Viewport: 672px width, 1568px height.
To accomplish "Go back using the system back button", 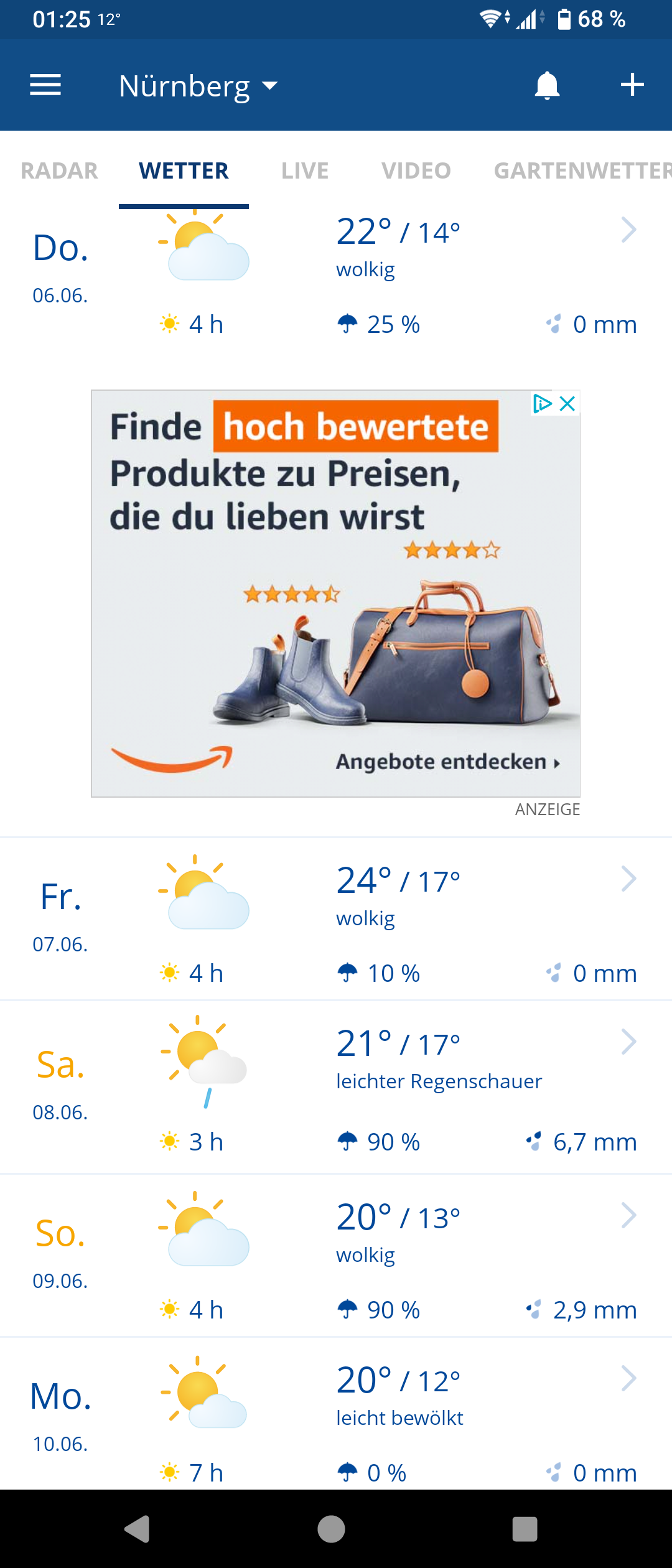I will [138, 1529].
